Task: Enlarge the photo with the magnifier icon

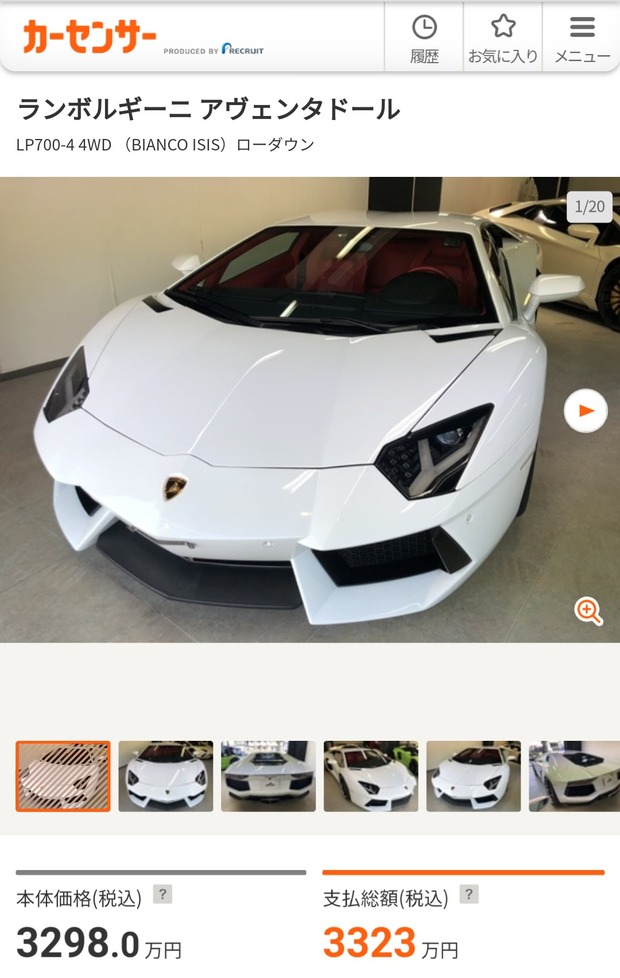Action: pyautogui.click(x=588, y=612)
